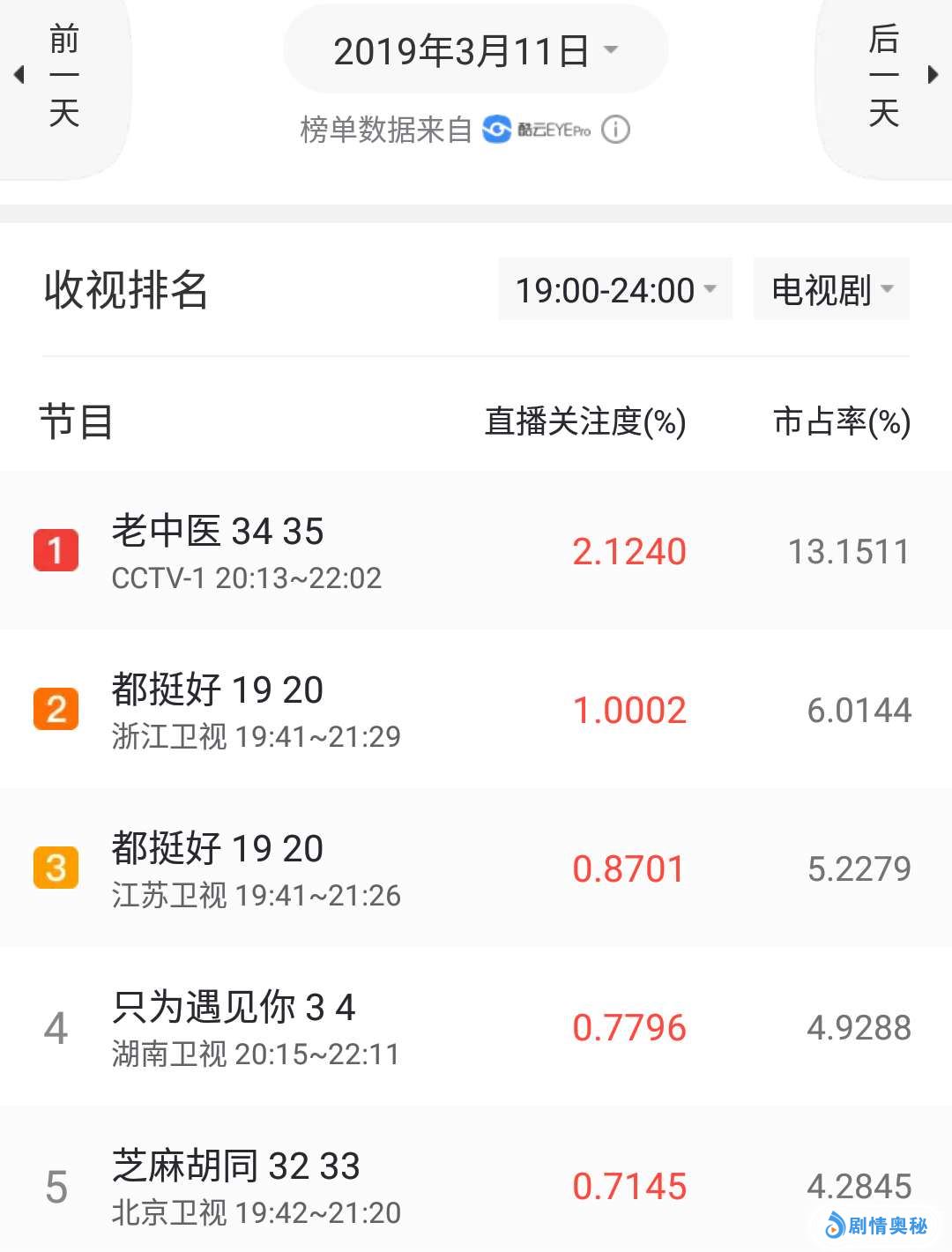Select the 只为遇见你 3 4 entry

(x=476, y=1027)
